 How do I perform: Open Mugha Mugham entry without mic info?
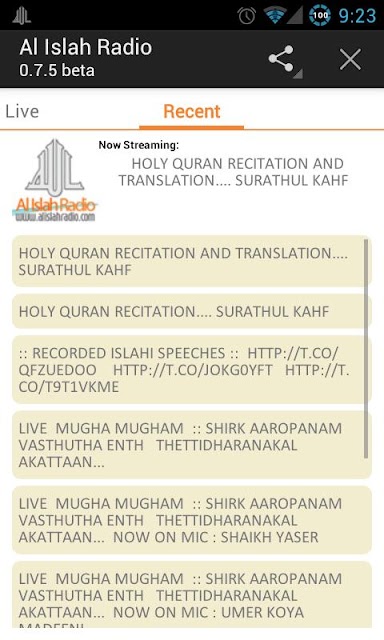(x=192, y=444)
